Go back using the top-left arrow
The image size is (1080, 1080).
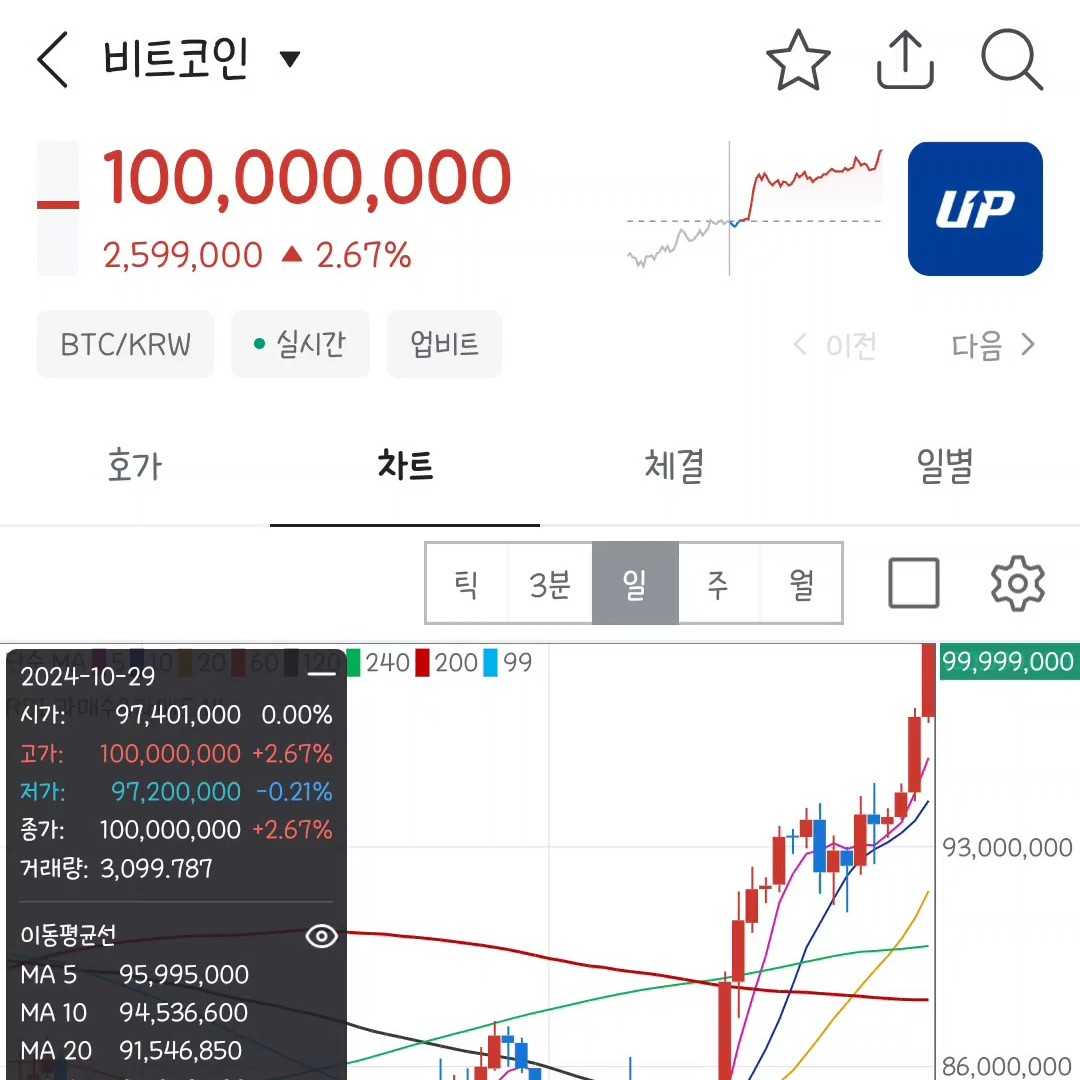[52, 60]
